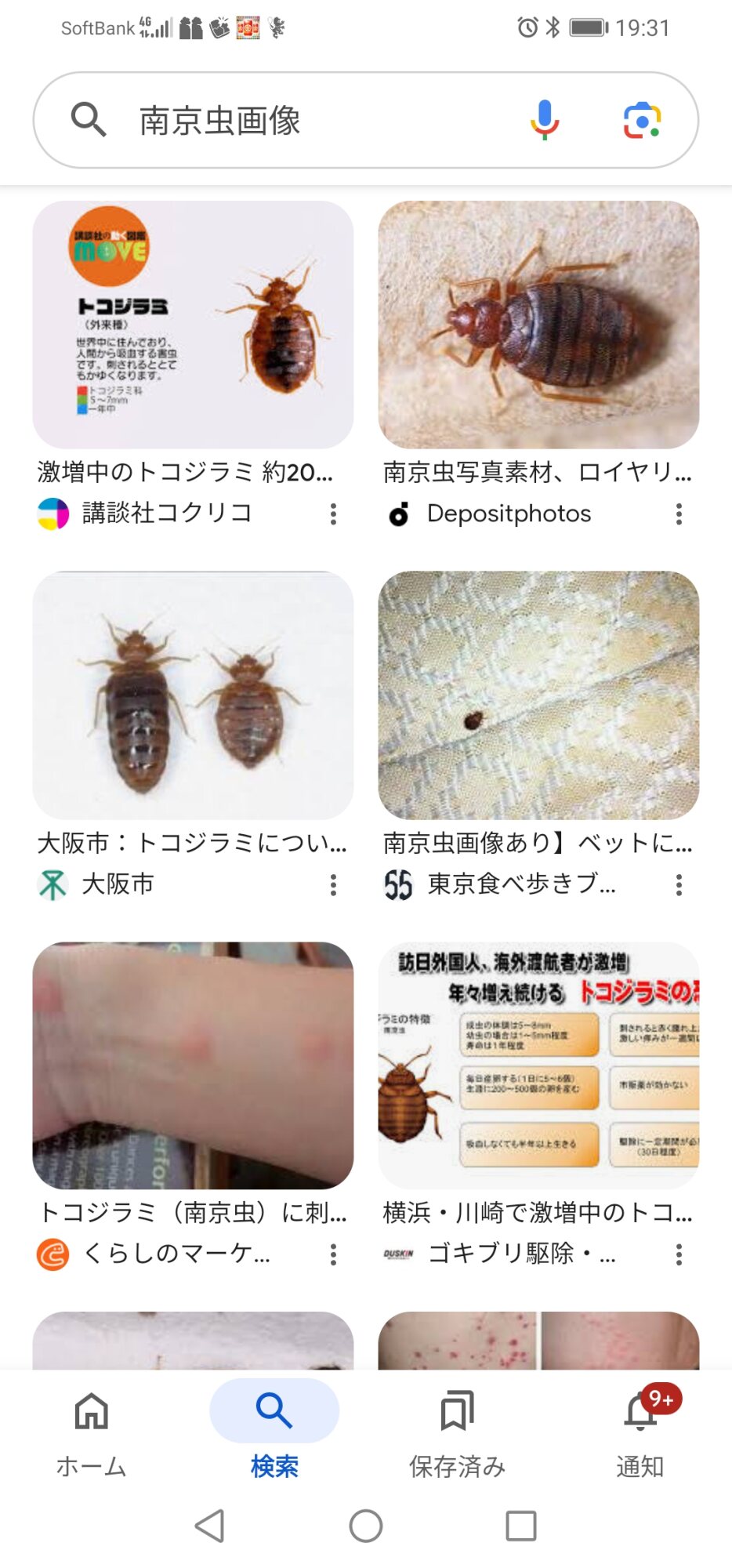
Task: Start voice search with the microphone
Action: pos(544,121)
